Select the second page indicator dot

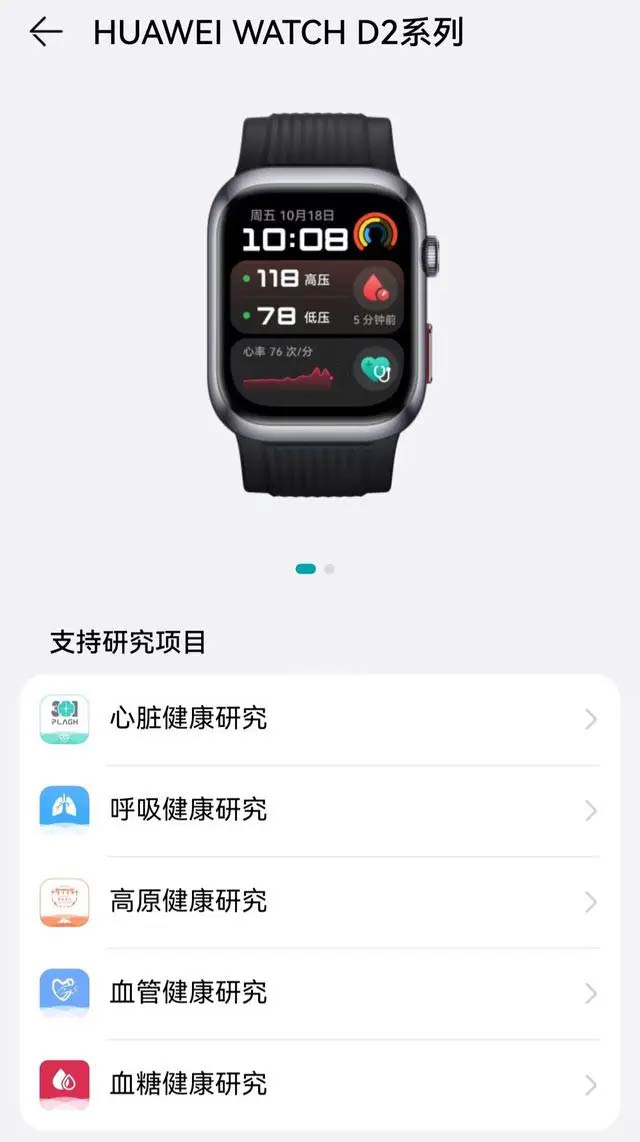point(330,569)
